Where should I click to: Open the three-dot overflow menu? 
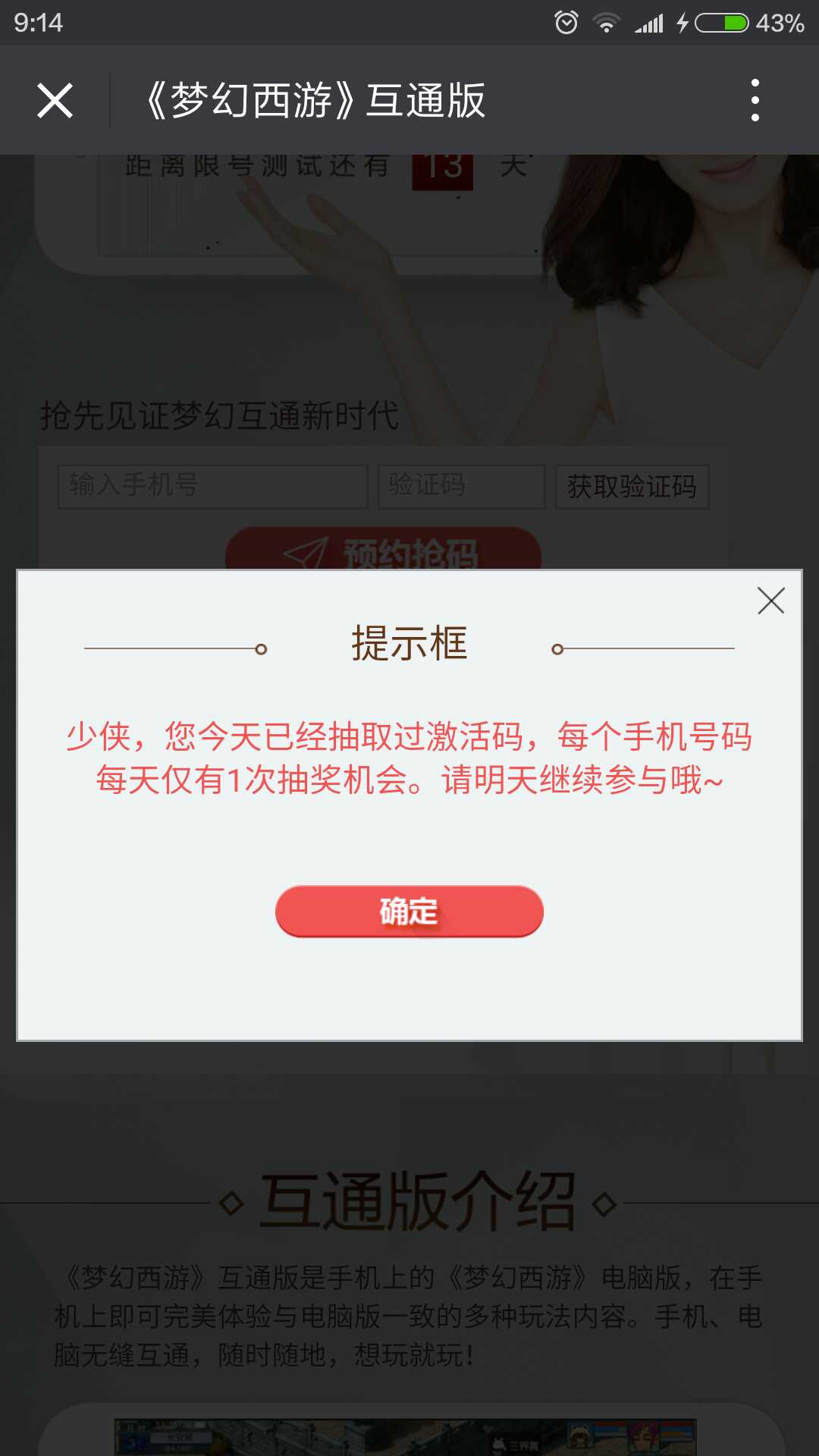[755, 100]
